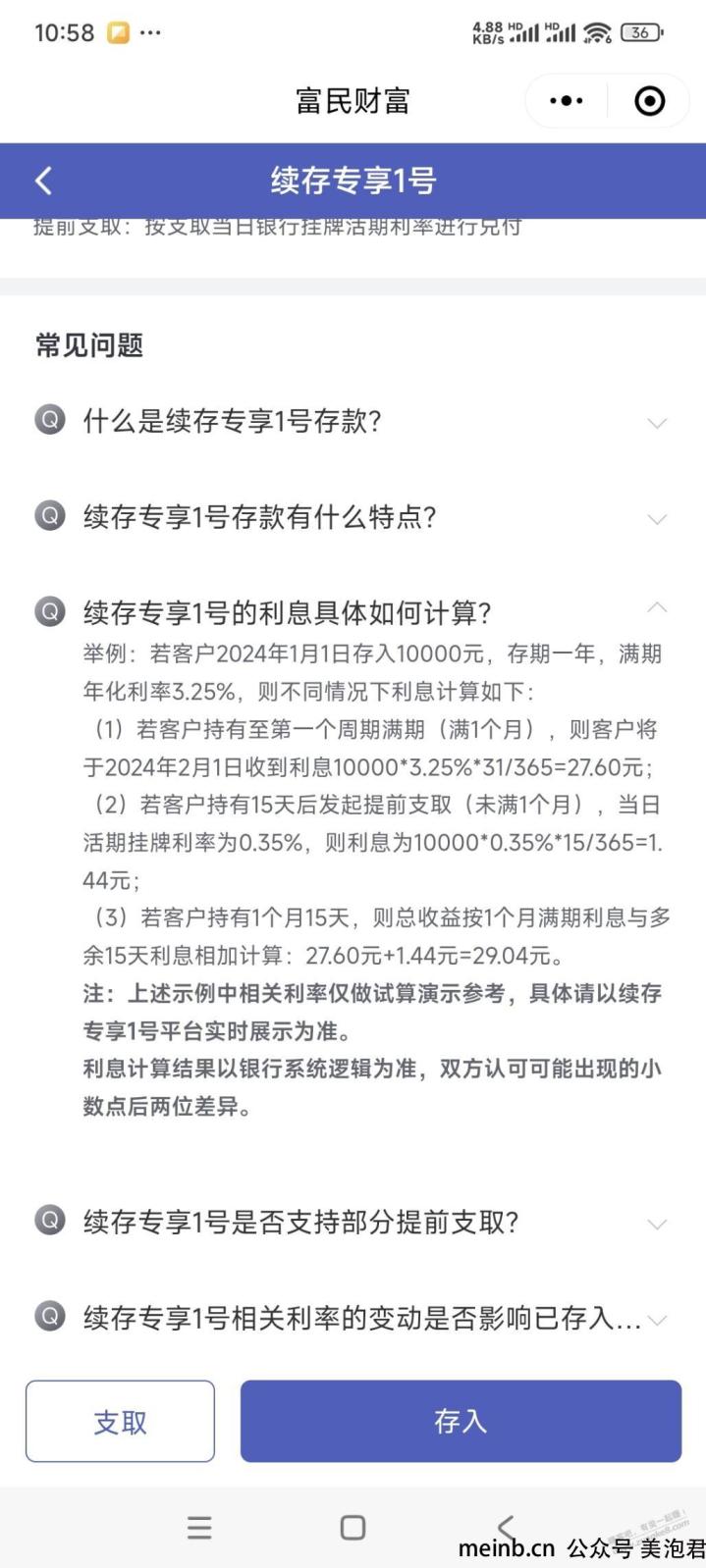
Task: Tap the 存入 button
Action: pyautogui.click(x=461, y=1421)
